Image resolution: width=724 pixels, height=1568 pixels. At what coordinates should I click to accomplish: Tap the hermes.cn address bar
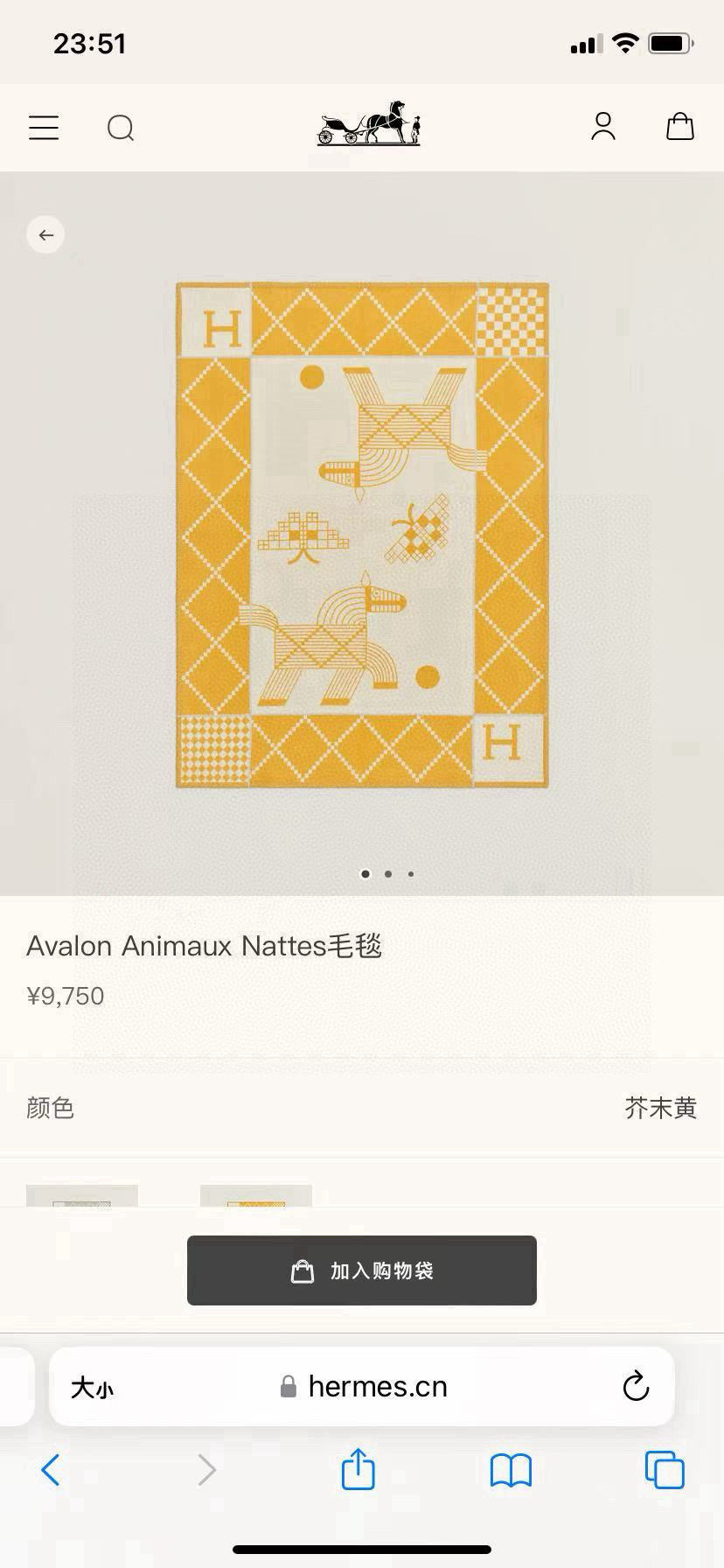pos(376,1387)
